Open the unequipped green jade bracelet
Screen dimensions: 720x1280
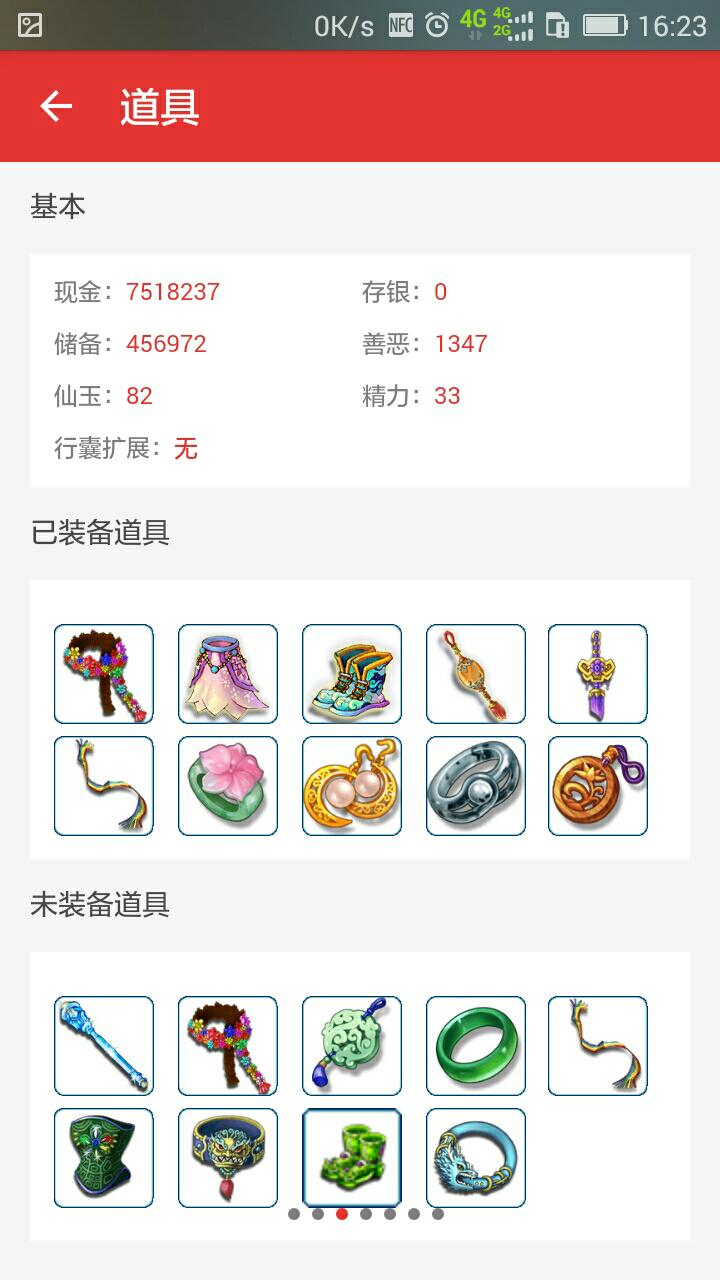[476, 1046]
